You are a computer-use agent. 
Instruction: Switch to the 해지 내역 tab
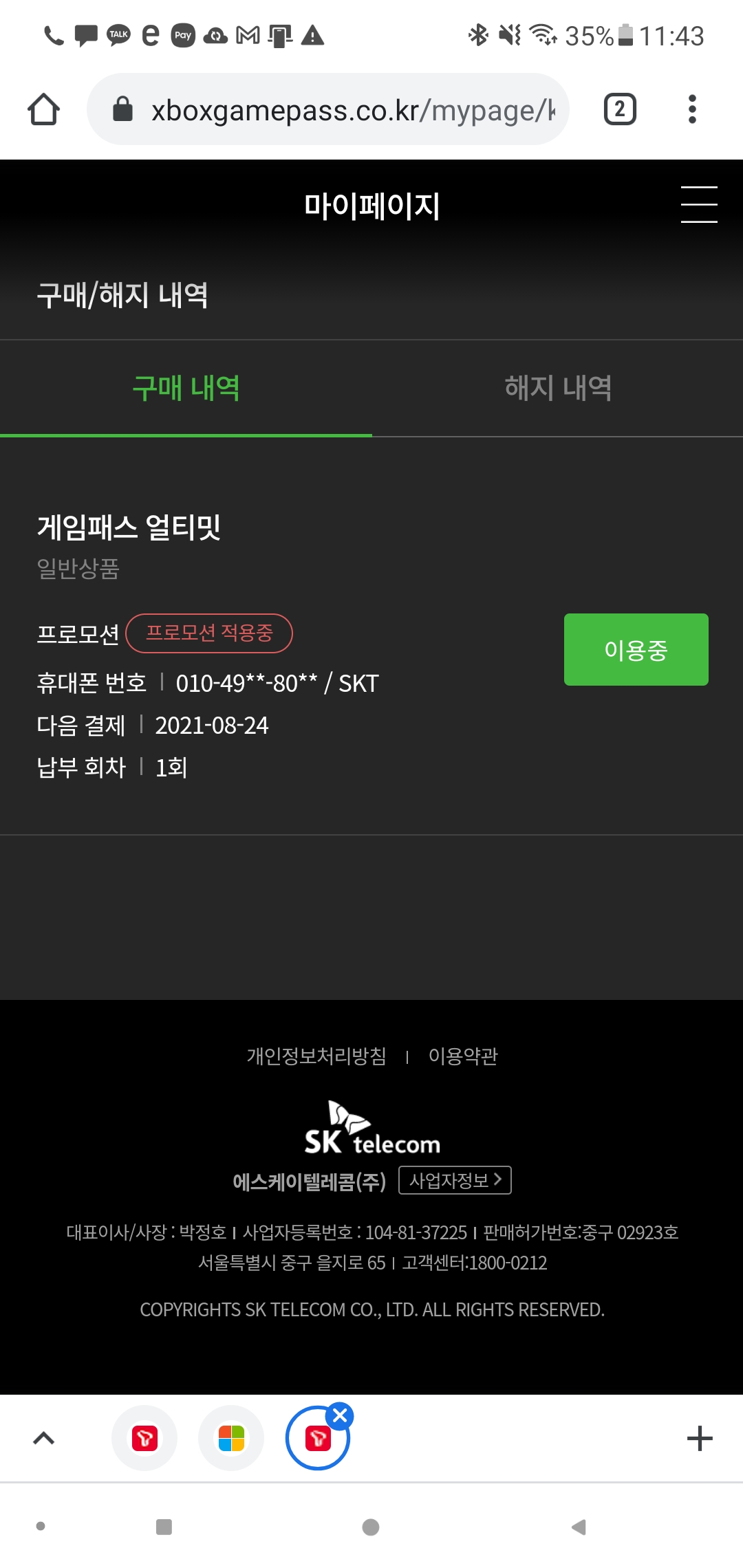pyautogui.click(x=558, y=389)
